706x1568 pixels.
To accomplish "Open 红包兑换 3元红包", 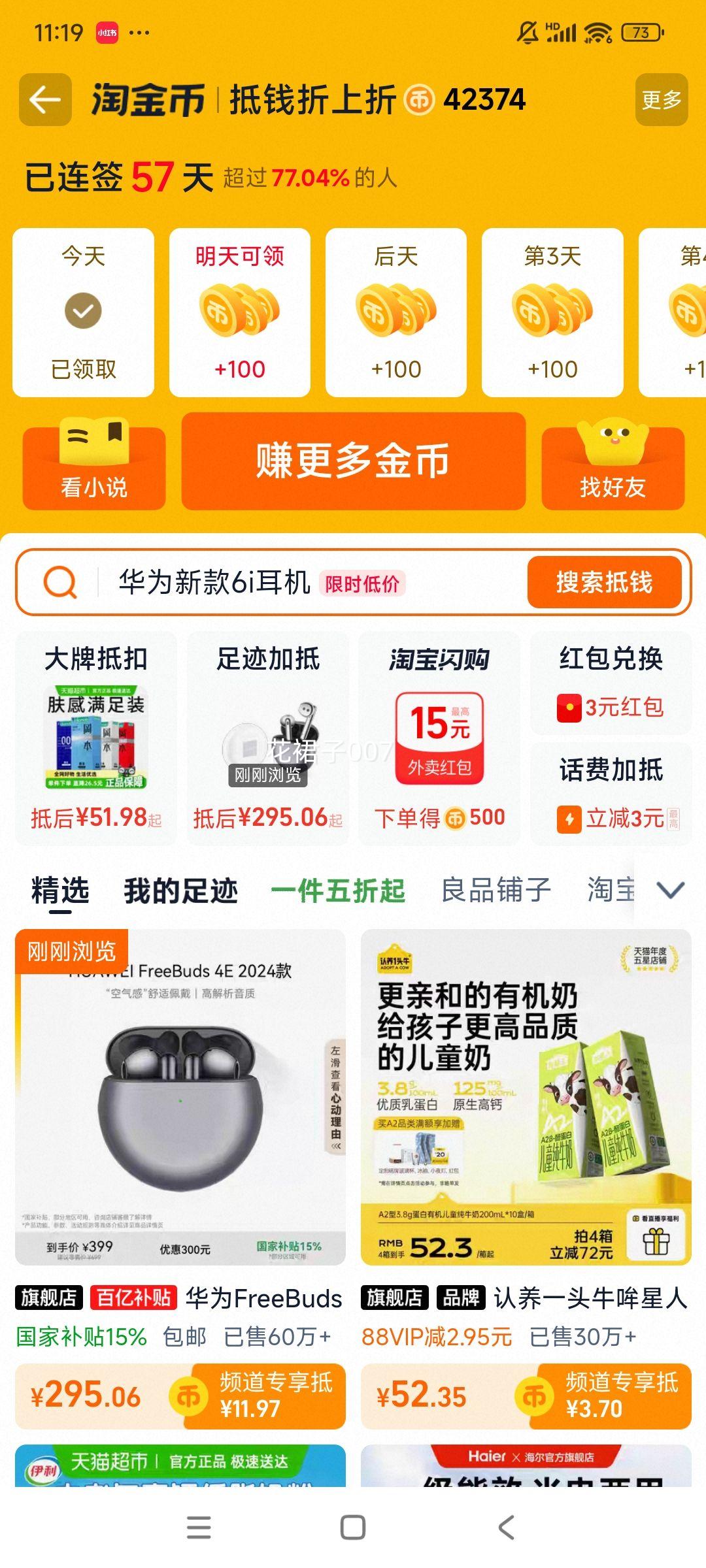I will [x=611, y=684].
